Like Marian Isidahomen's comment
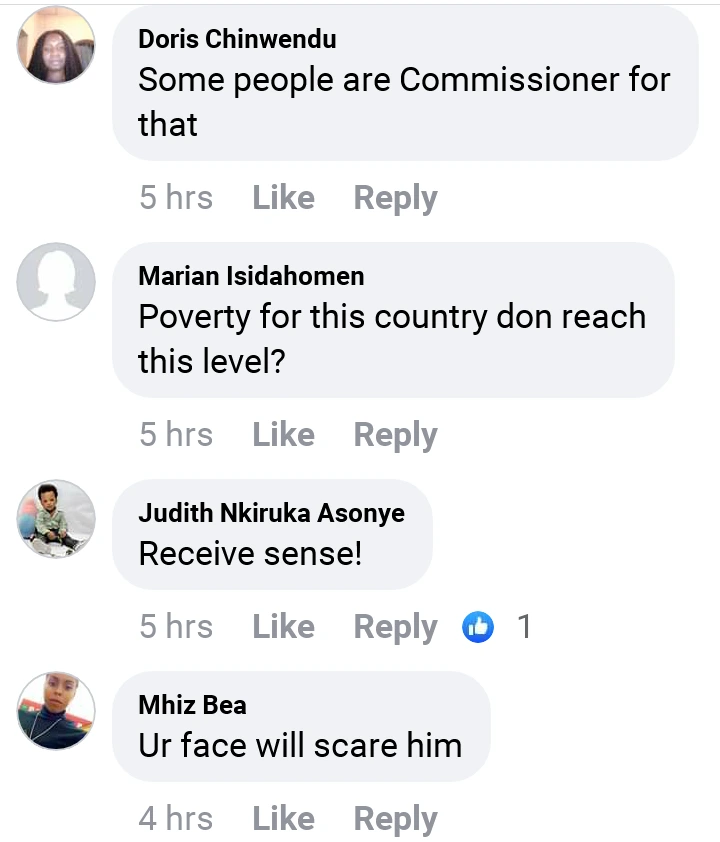 [283, 435]
